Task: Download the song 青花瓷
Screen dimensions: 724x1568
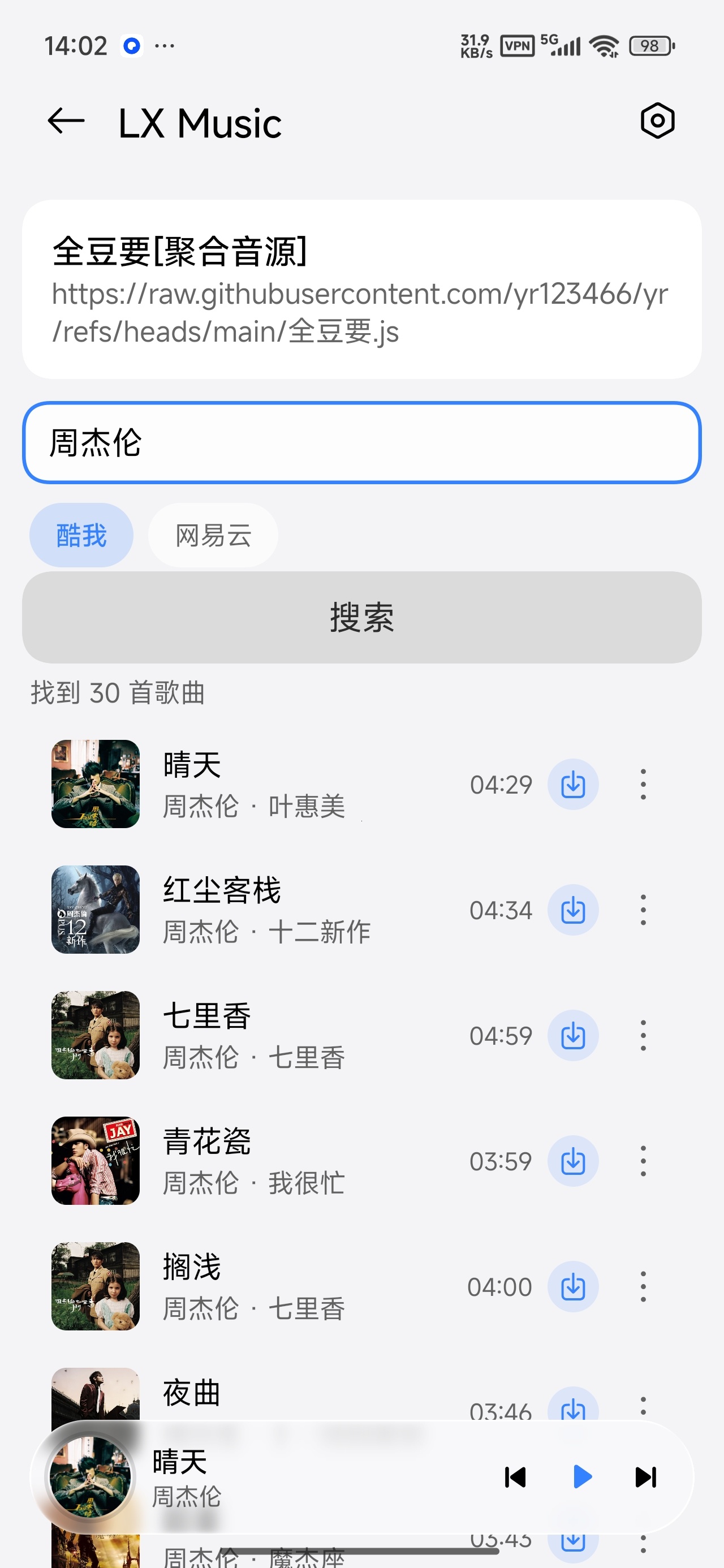Action: pyautogui.click(x=573, y=1161)
